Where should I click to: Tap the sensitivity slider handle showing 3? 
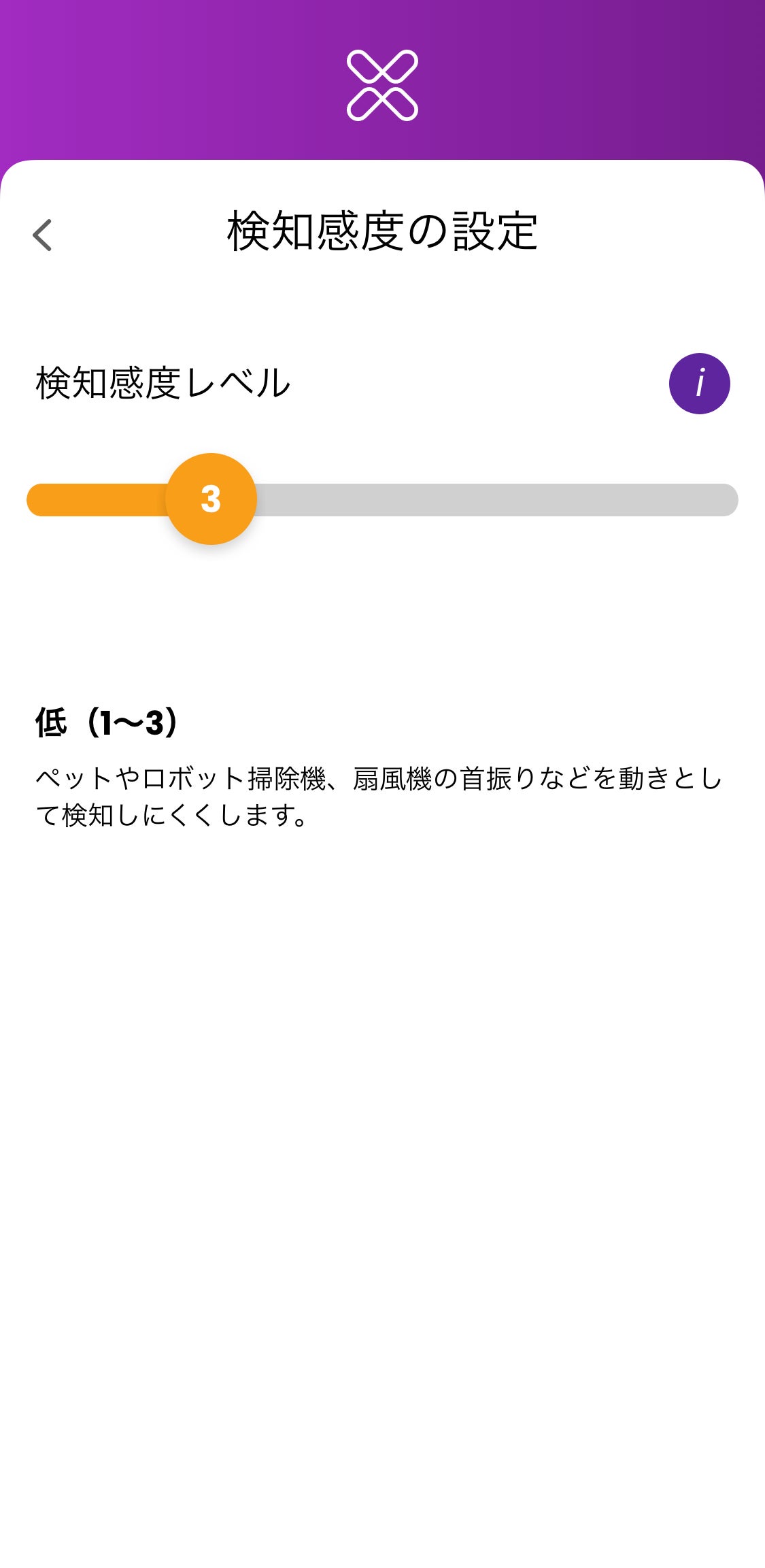pyautogui.click(x=211, y=499)
